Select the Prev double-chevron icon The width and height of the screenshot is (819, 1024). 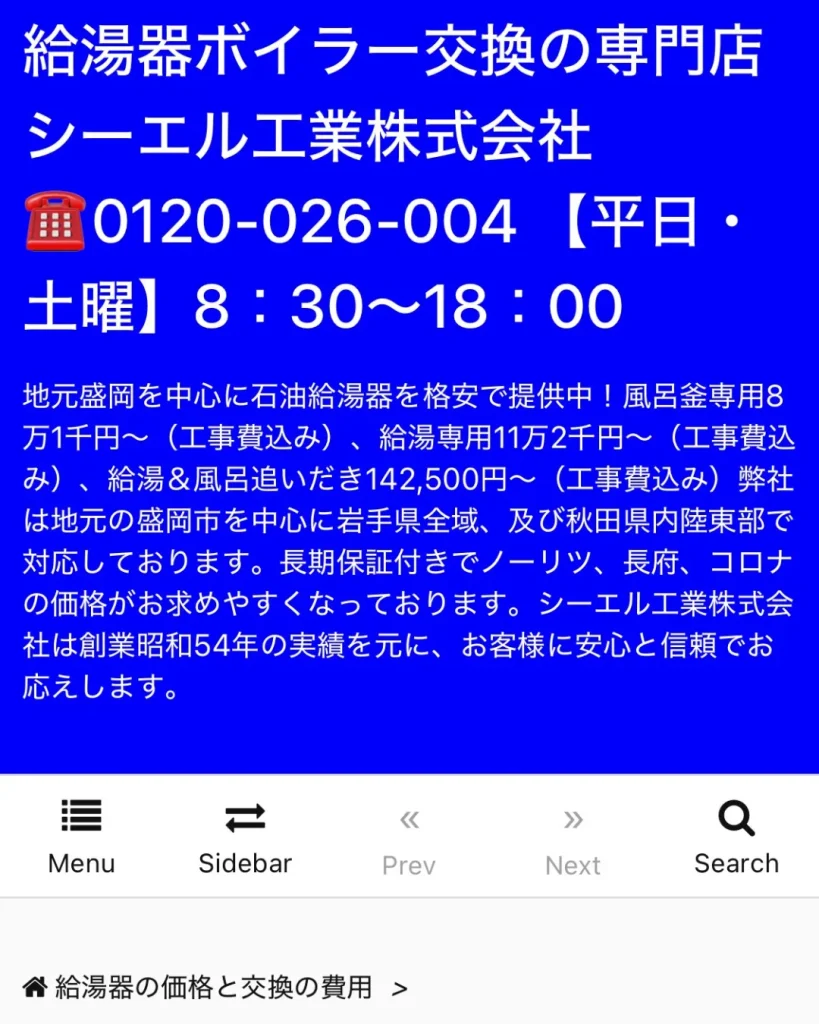(x=408, y=817)
